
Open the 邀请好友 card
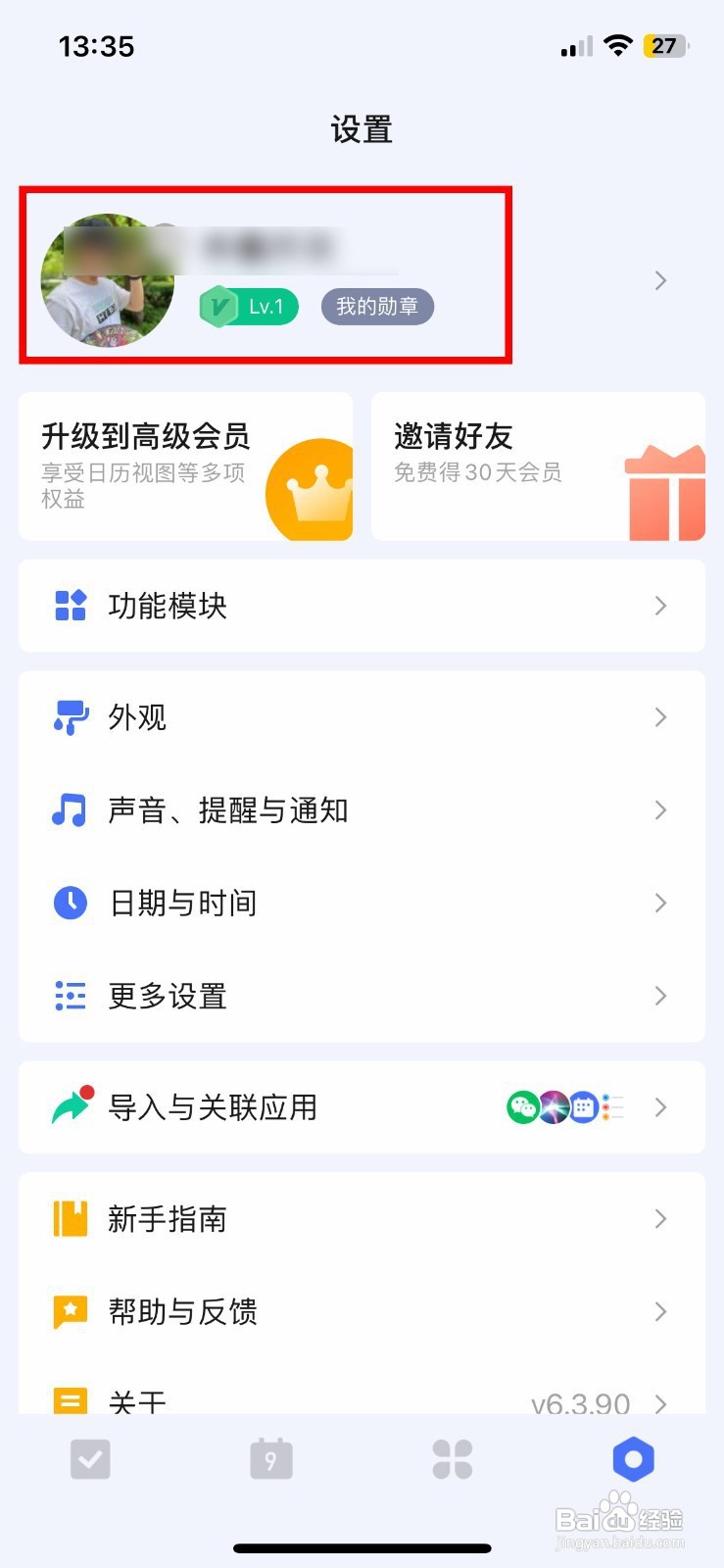tap(538, 466)
